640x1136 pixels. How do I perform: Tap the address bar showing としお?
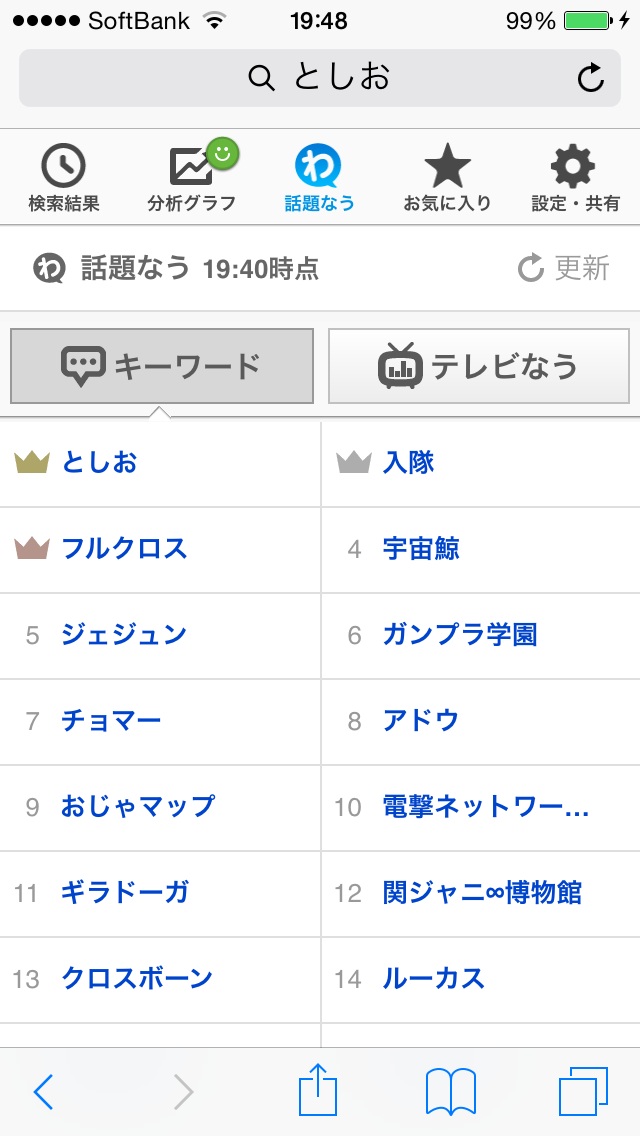point(319,78)
